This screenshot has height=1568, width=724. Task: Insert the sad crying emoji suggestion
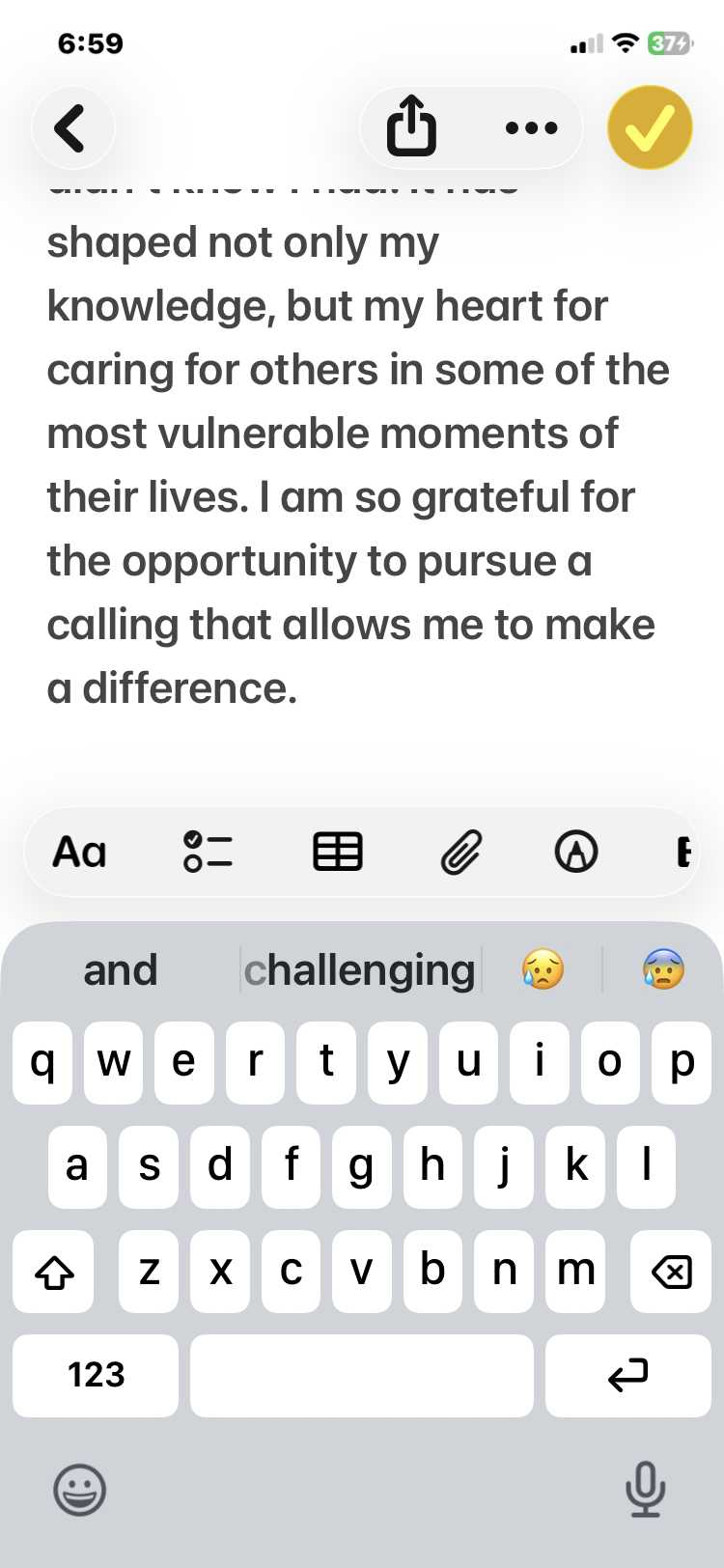(543, 969)
